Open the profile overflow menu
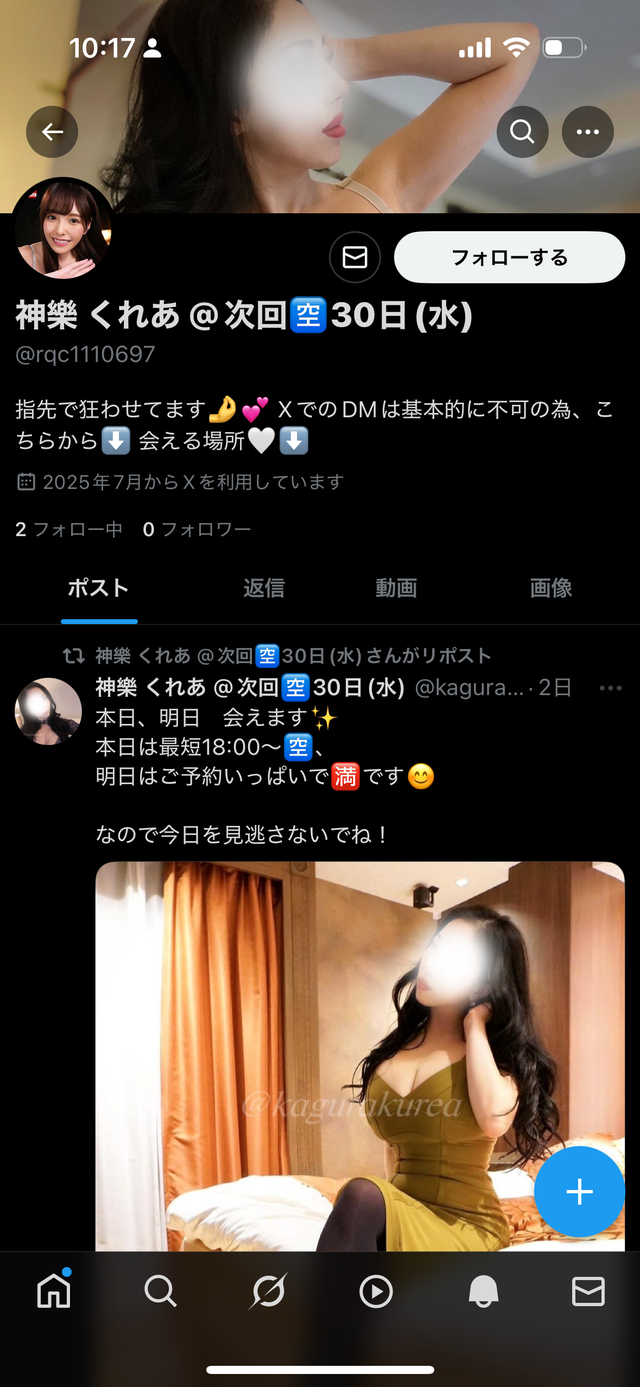Image resolution: width=640 pixels, height=1387 pixels. [588, 132]
